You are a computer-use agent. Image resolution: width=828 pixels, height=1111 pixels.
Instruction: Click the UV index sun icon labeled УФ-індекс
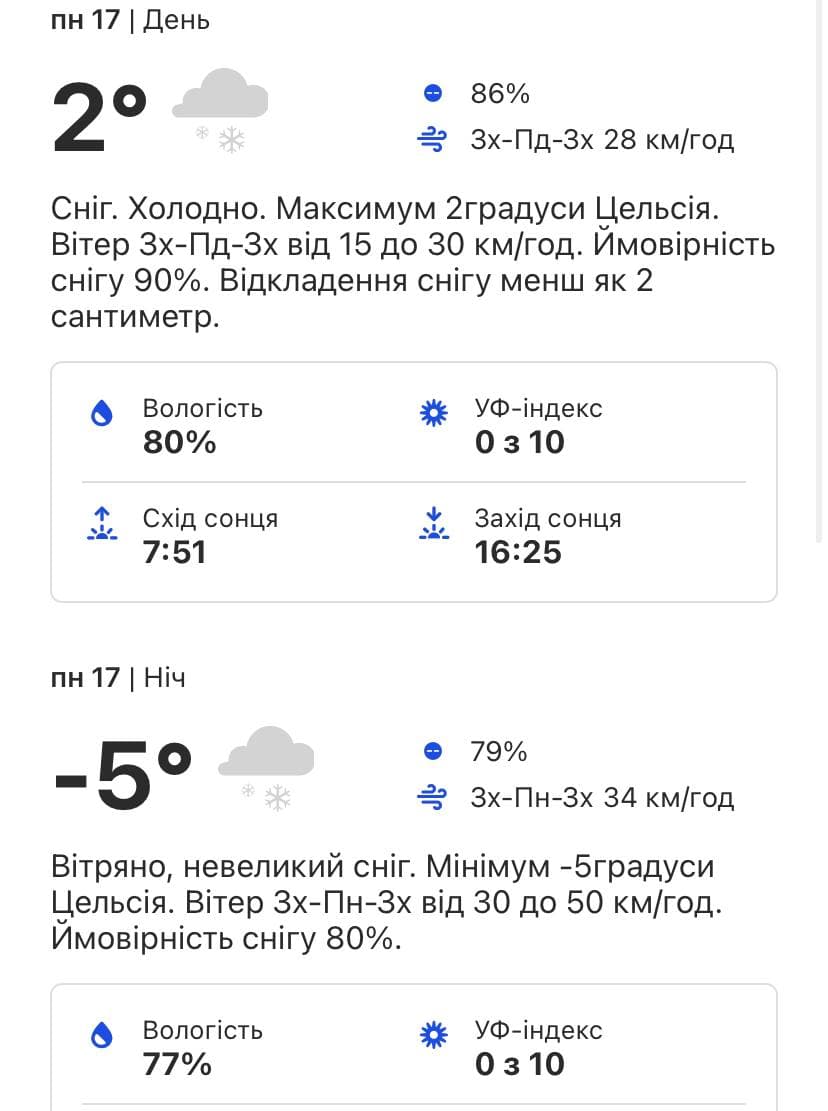[x=433, y=412]
